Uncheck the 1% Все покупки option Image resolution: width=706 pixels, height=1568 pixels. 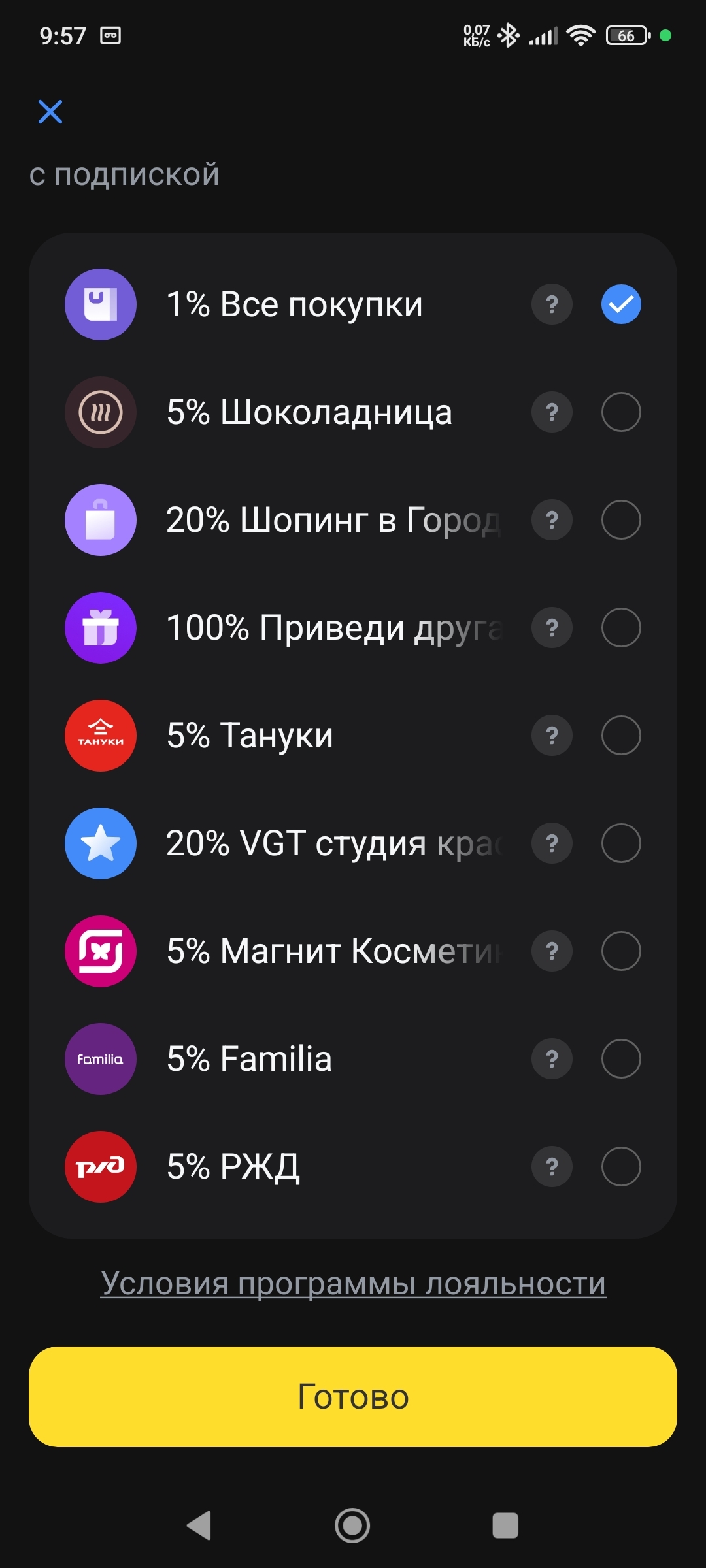pos(620,304)
